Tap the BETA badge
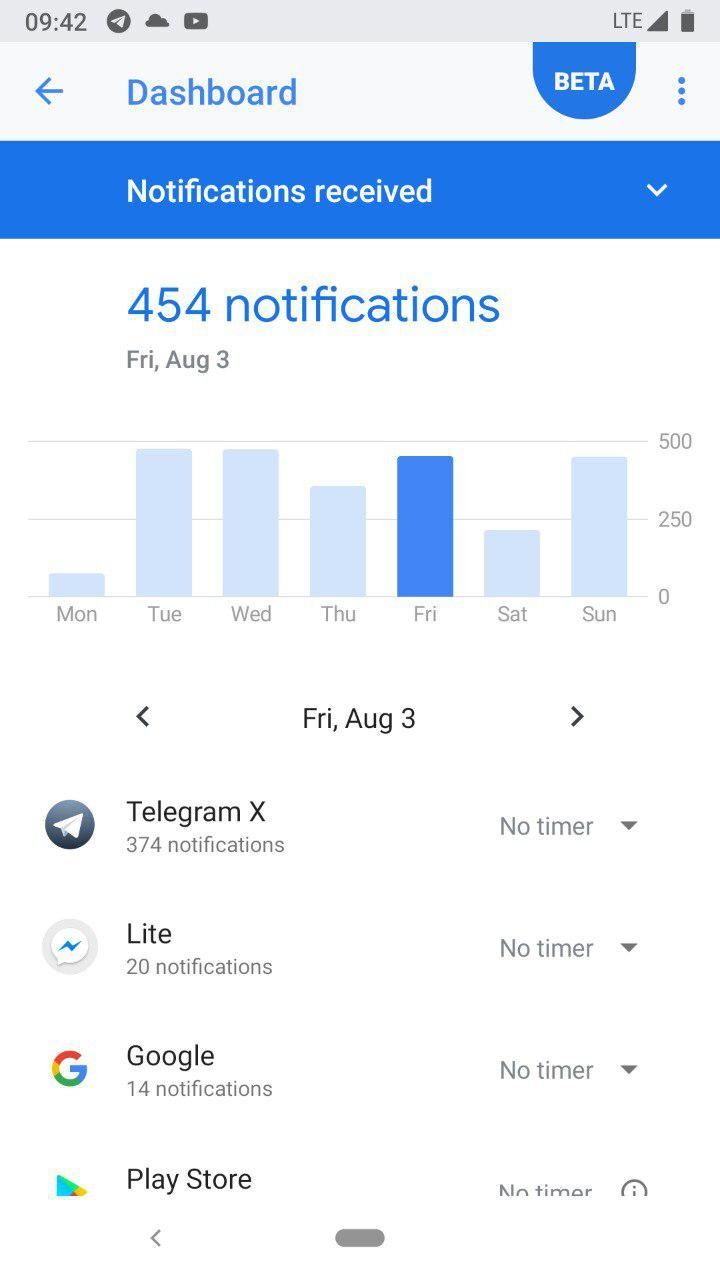Image resolution: width=720 pixels, height=1280 pixels. coord(584,80)
